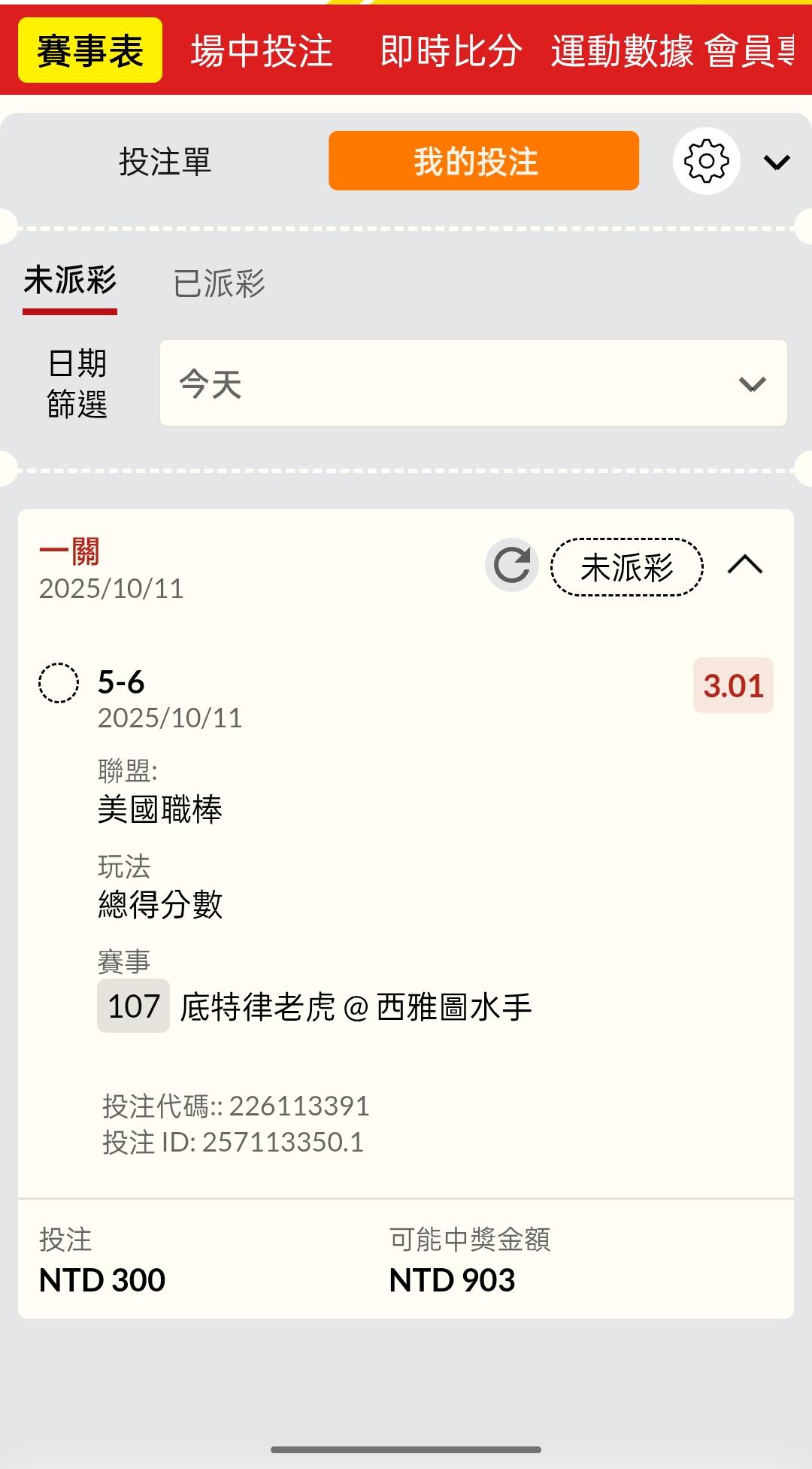Image resolution: width=812 pixels, height=1469 pixels.
Task: Open the 賽事表 tab
Action: click(89, 51)
